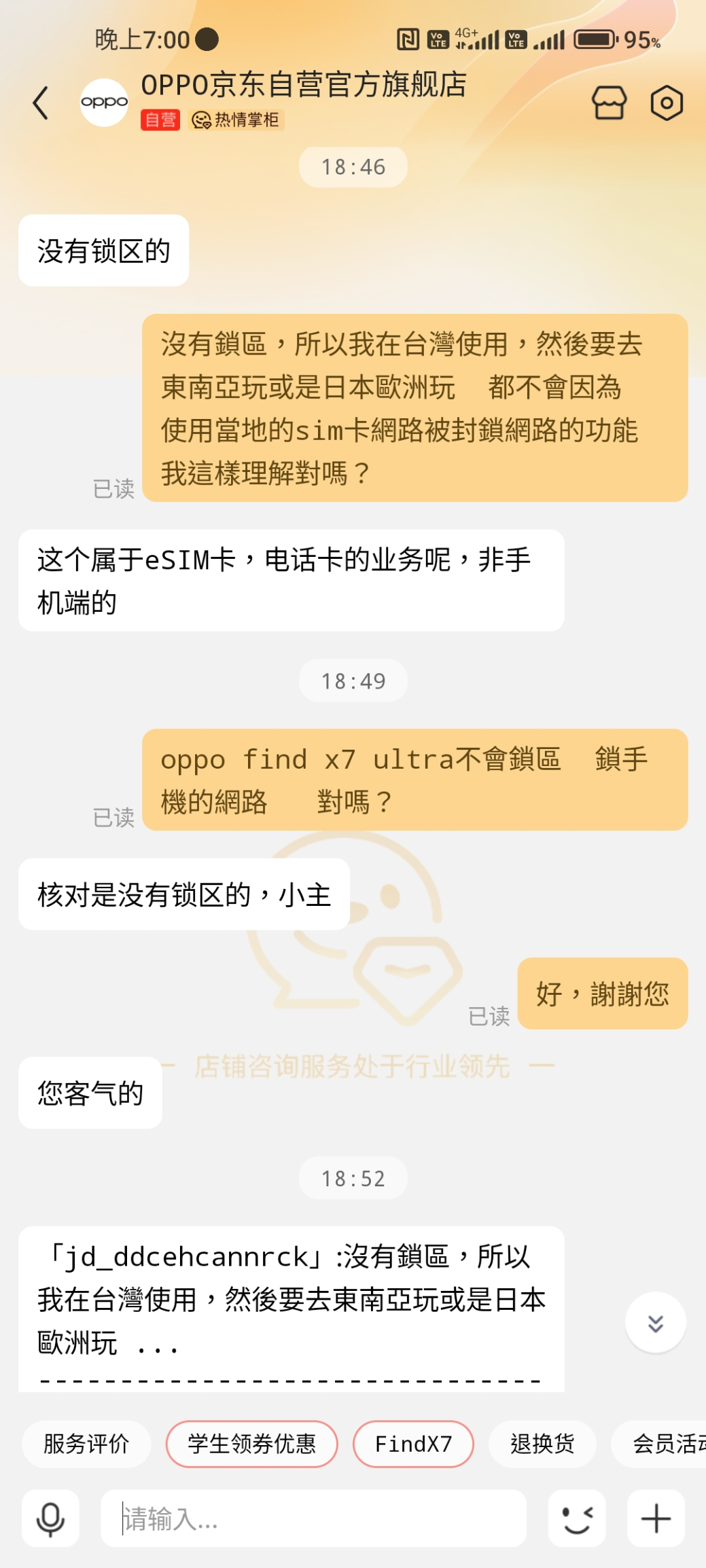Open the plus attachment menu
The width and height of the screenshot is (706, 1568).
[x=656, y=1518]
